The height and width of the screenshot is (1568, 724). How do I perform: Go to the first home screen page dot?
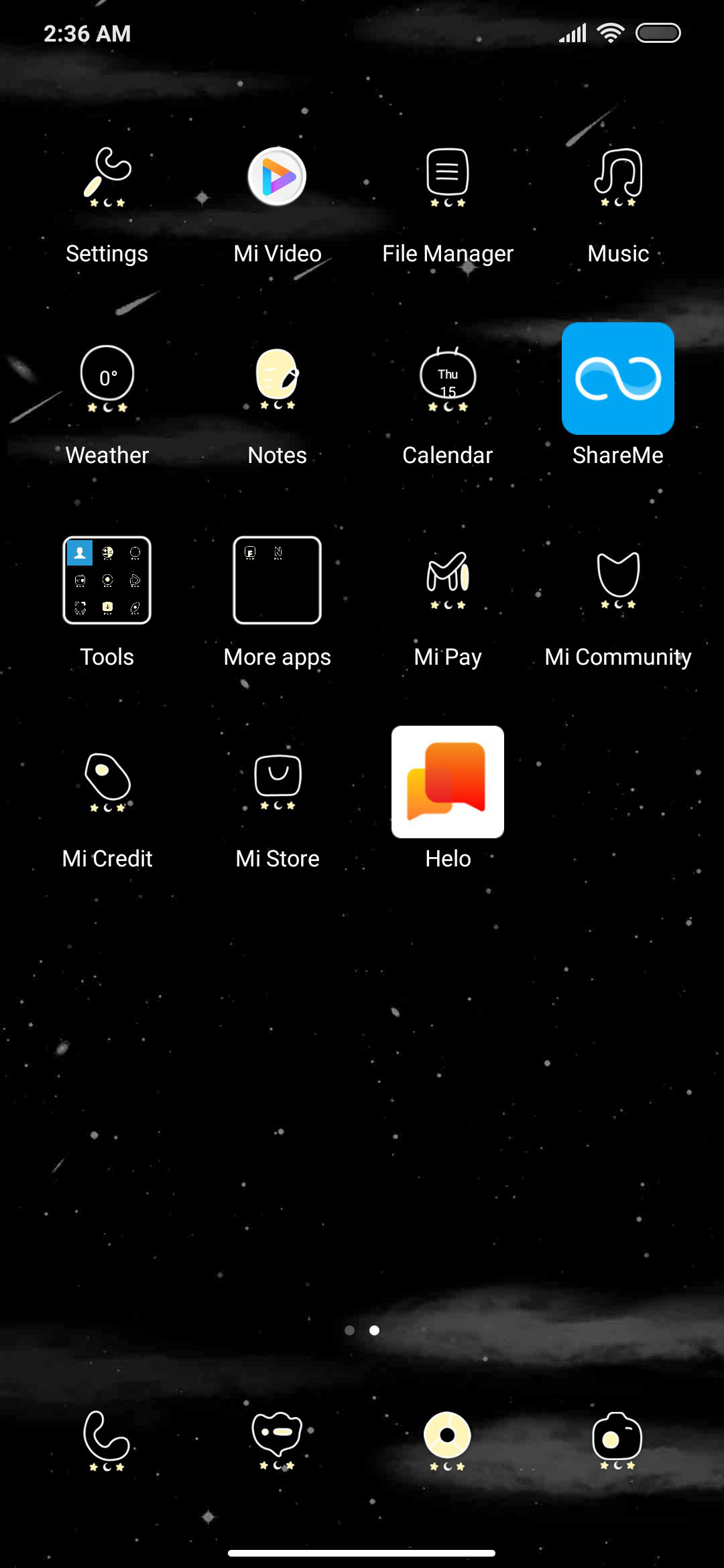(x=349, y=1330)
